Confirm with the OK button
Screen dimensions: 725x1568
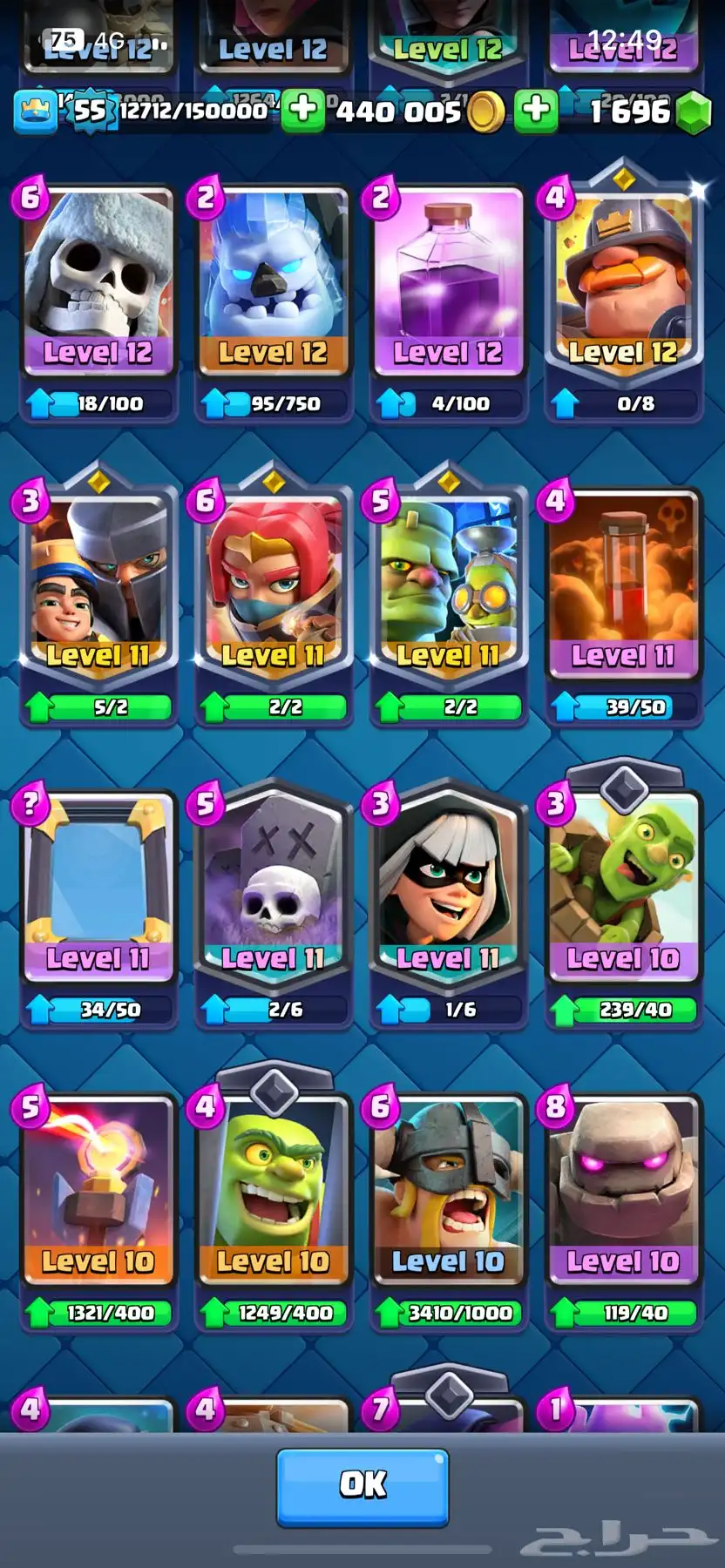(x=362, y=1487)
